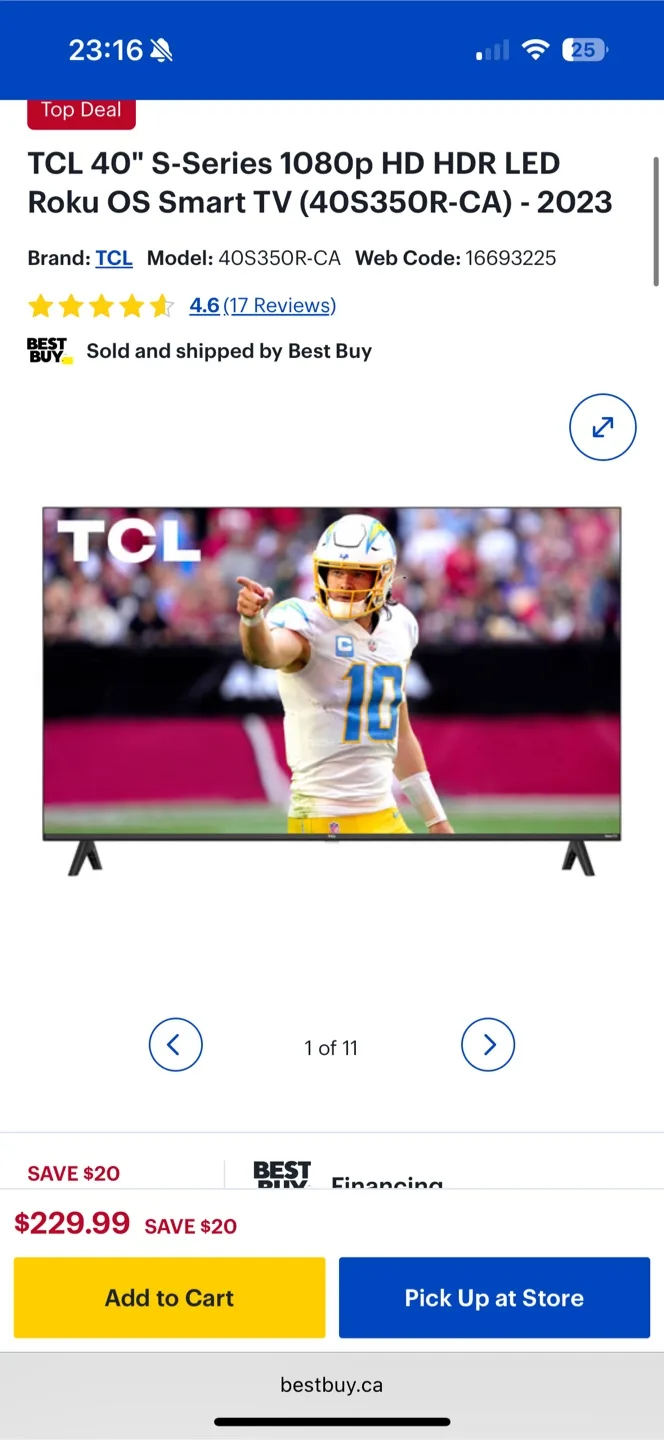664x1440 pixels.
Task: Open the TCL brand link
Action: point(114,258)
